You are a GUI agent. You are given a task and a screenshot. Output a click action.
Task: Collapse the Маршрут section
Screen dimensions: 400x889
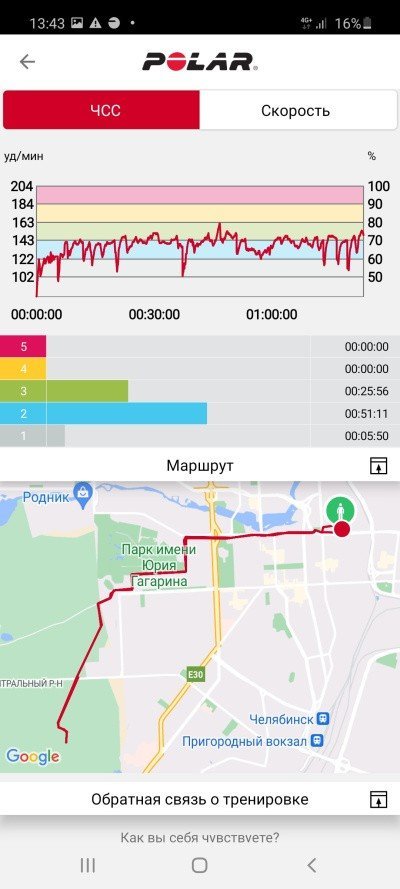click(x=378, y=466)
